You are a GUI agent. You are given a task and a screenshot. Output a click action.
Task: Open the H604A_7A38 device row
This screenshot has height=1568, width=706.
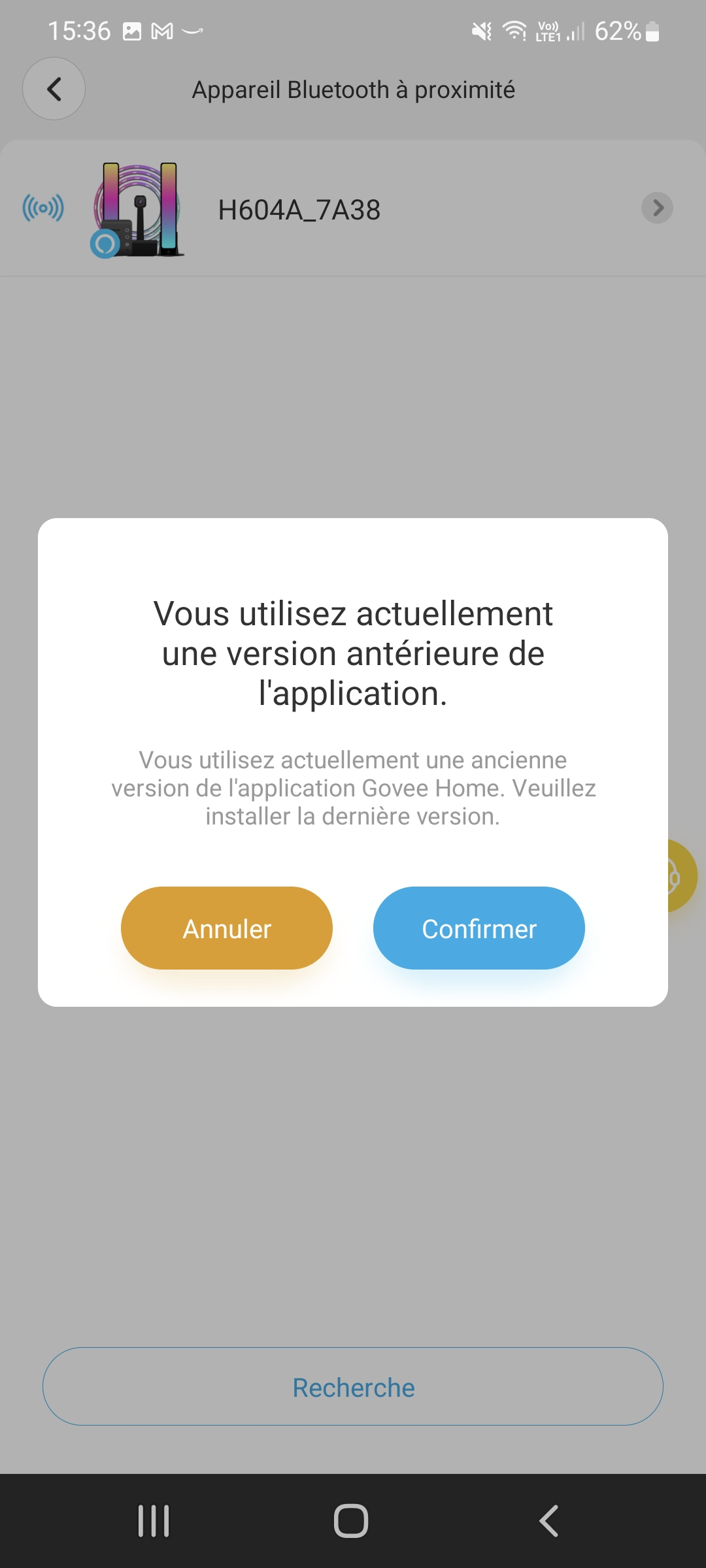pos(353,209)
